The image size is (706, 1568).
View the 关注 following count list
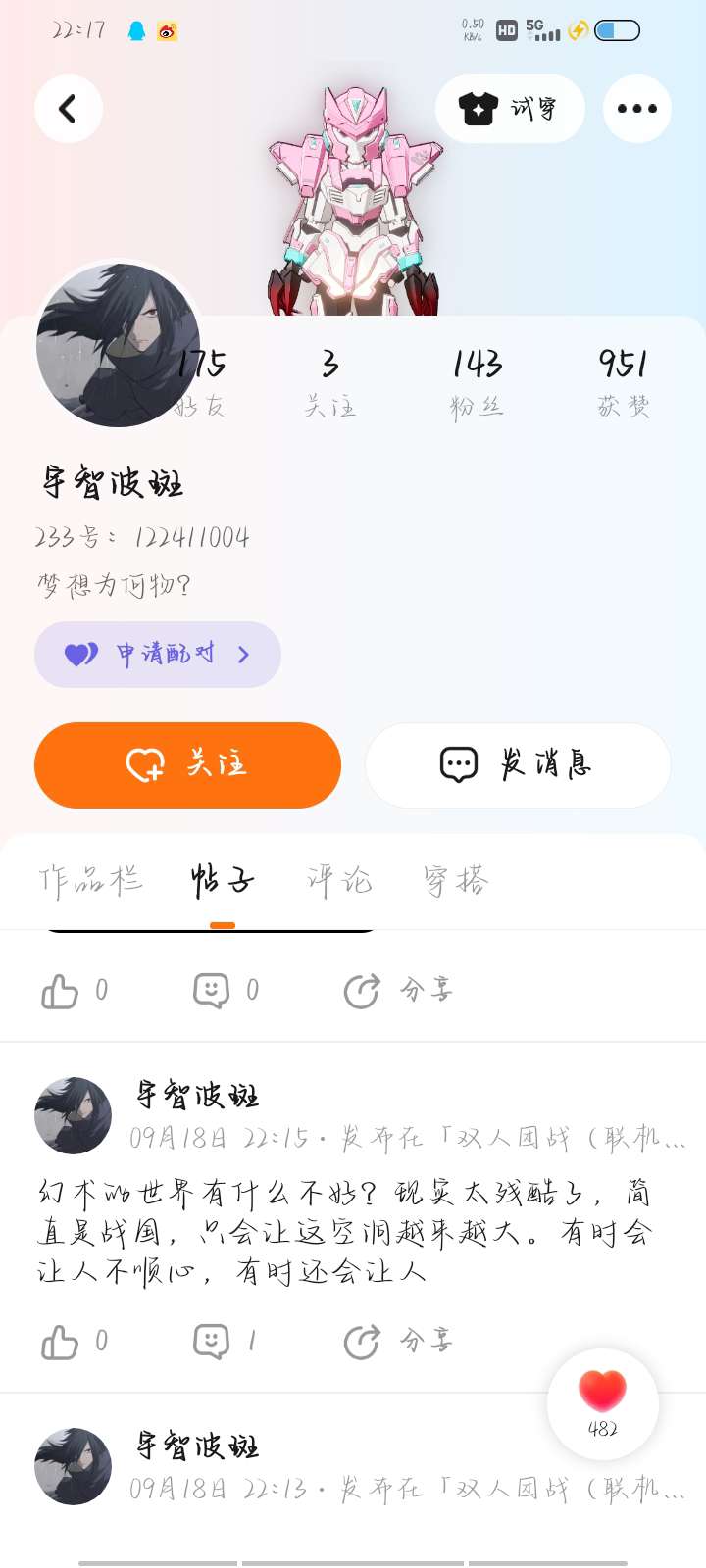pyautogui.click(x=329, y=382)
